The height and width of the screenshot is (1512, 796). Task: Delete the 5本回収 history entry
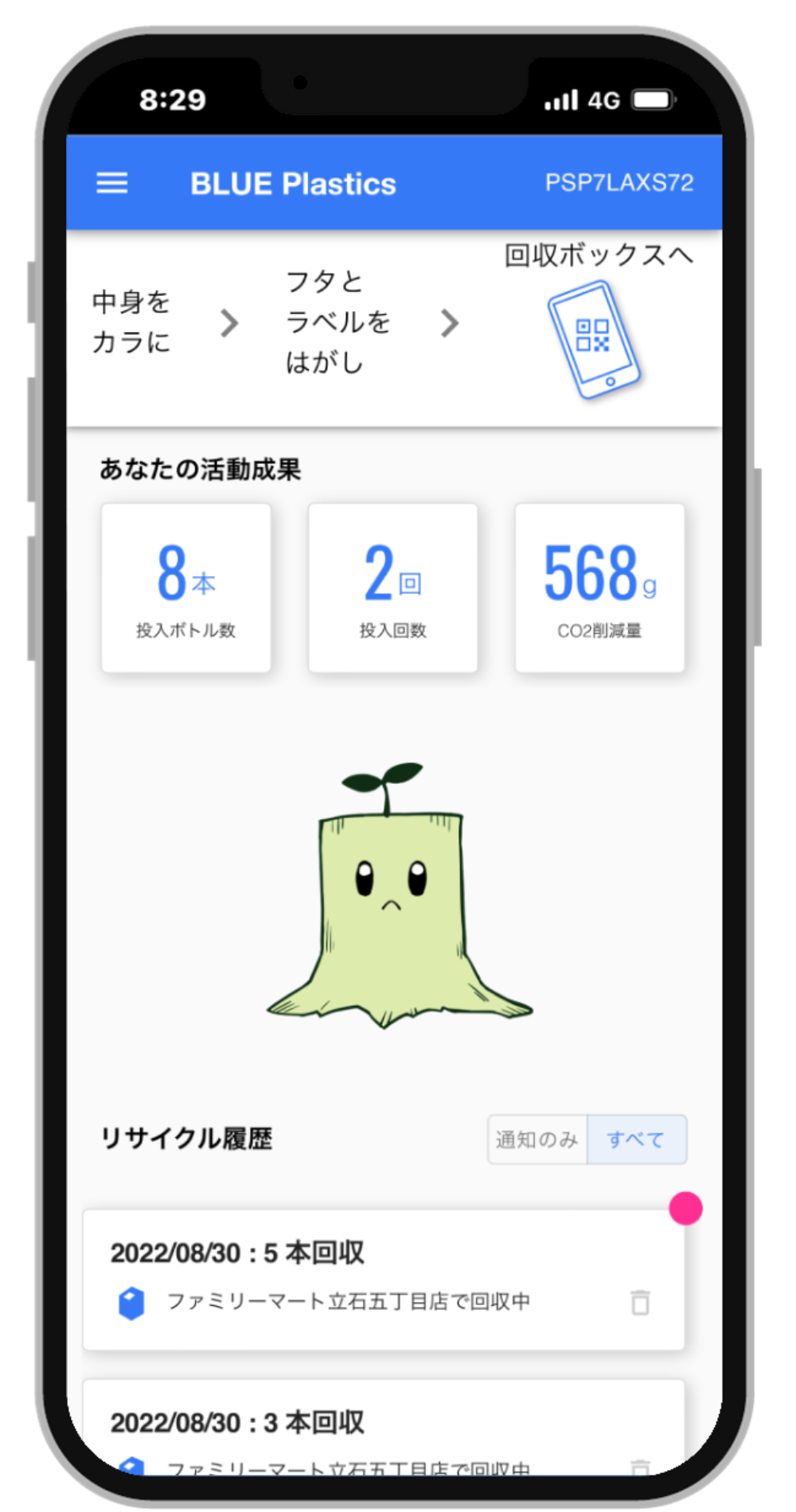640,1303
